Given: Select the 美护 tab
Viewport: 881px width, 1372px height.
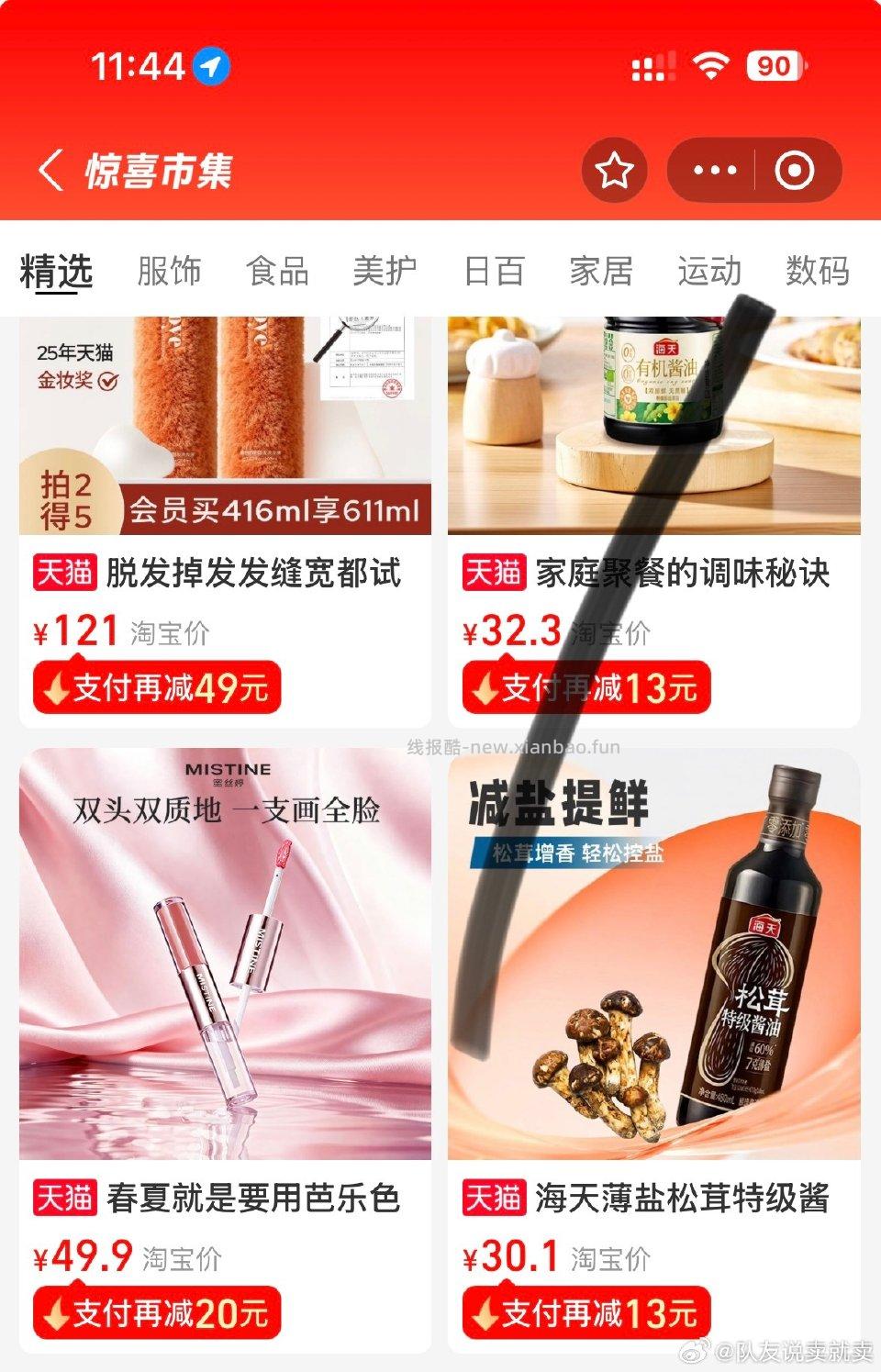Looking at the screenshot, I should pyautogui.click(x=386, y=271).
